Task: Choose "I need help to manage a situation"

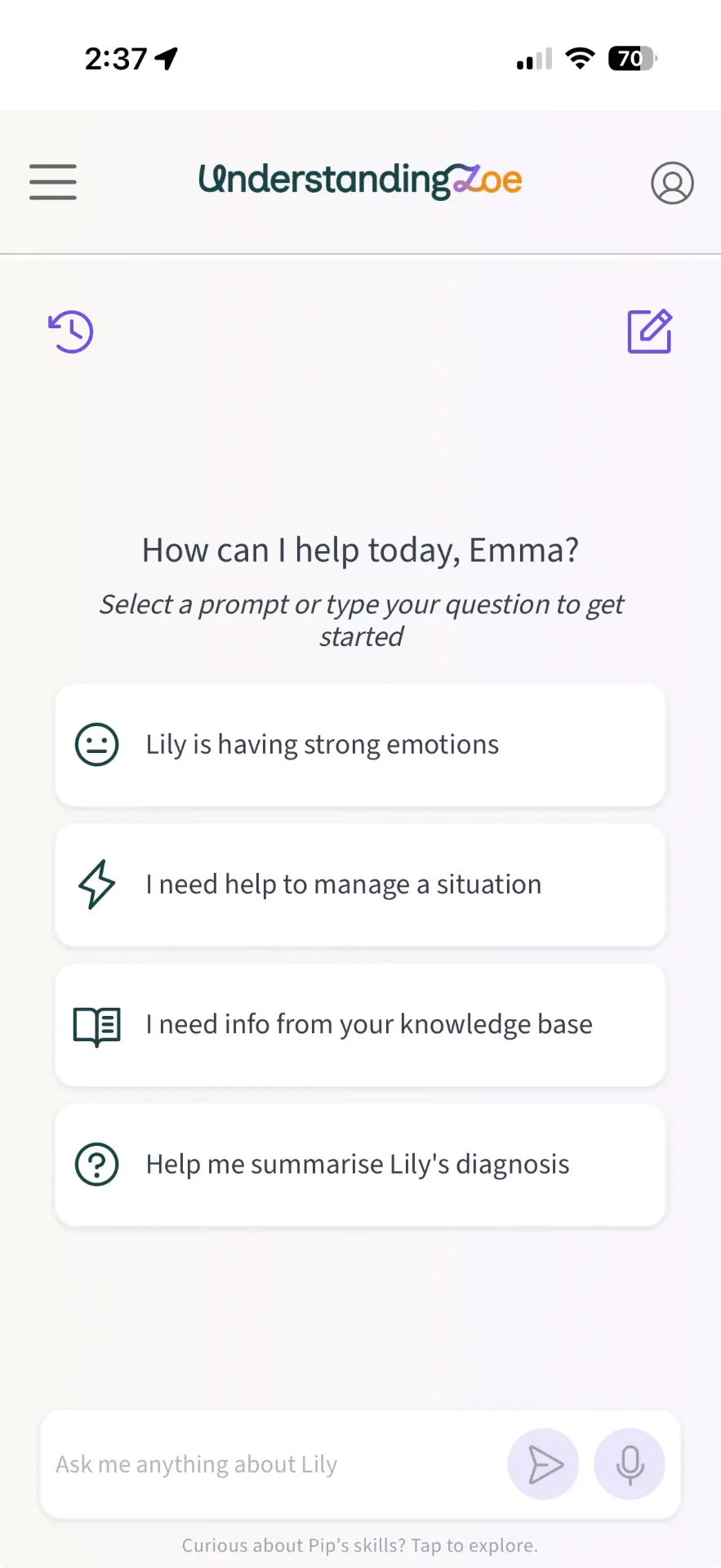Action: pos(360,884)
